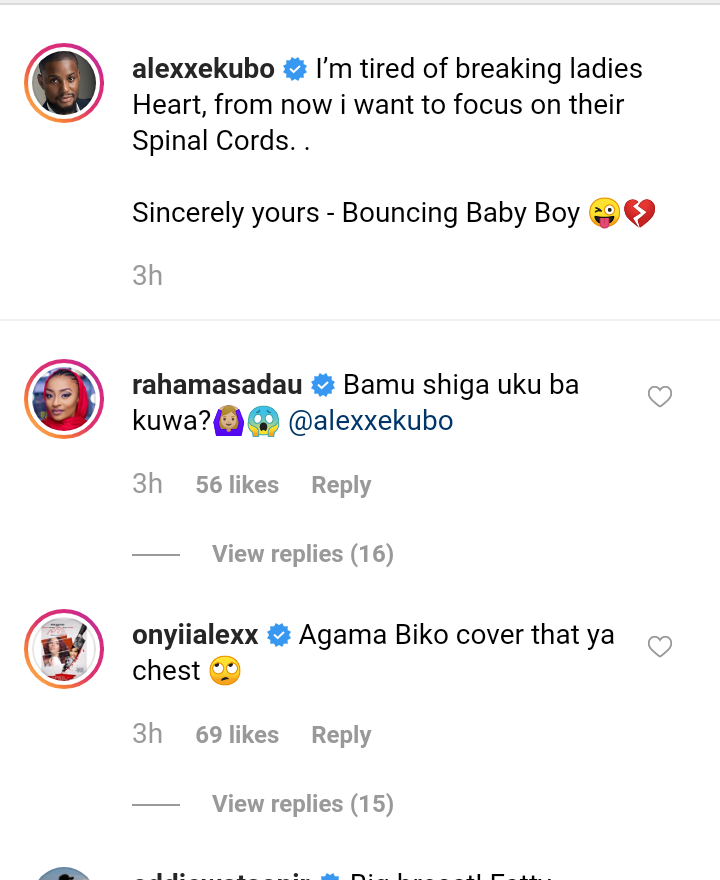Image resolution: width=720 pixels, height=880 pixels.
Task: Reply to onyiialexx's comment
Action: 341,735
